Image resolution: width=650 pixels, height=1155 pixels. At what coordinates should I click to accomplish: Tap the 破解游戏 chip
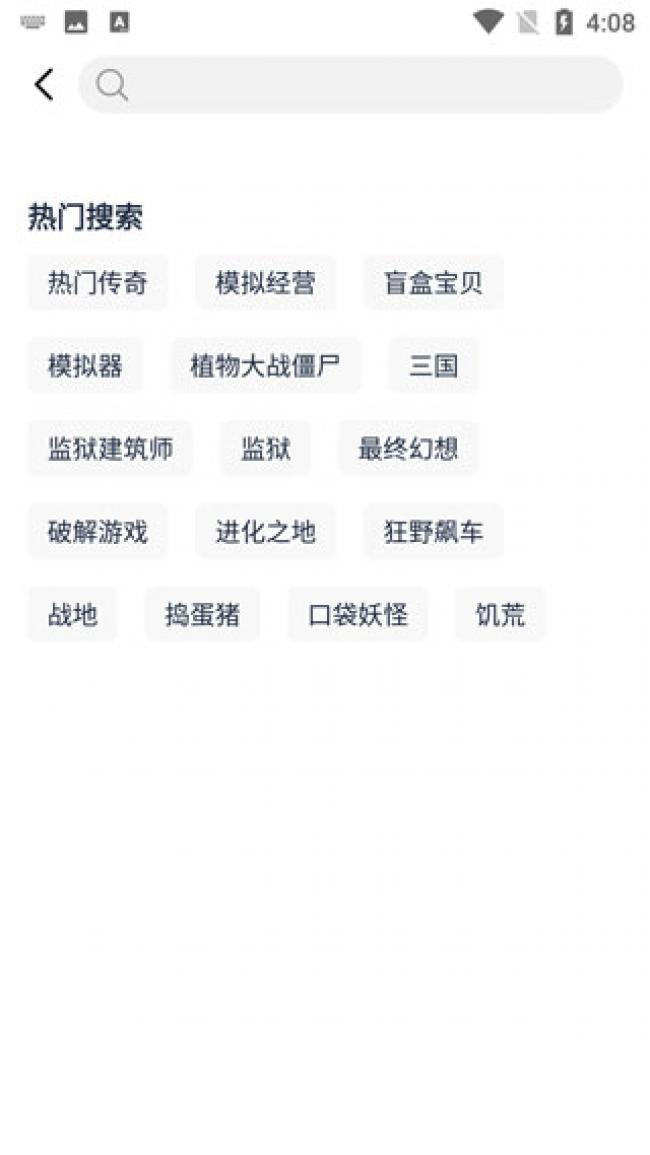click(97, 532)
